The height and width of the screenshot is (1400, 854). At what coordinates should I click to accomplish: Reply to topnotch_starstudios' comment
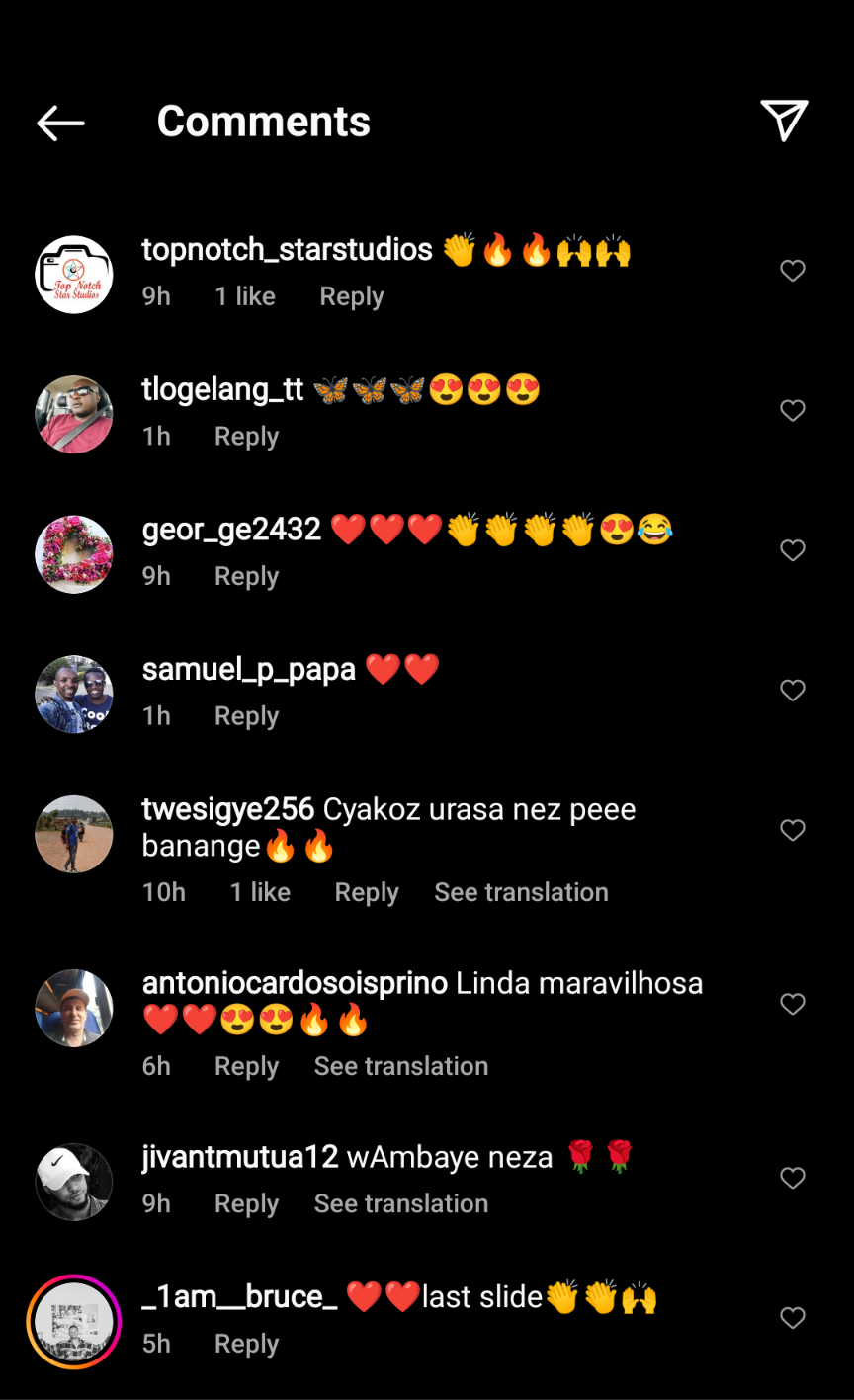tap(351, 296)
